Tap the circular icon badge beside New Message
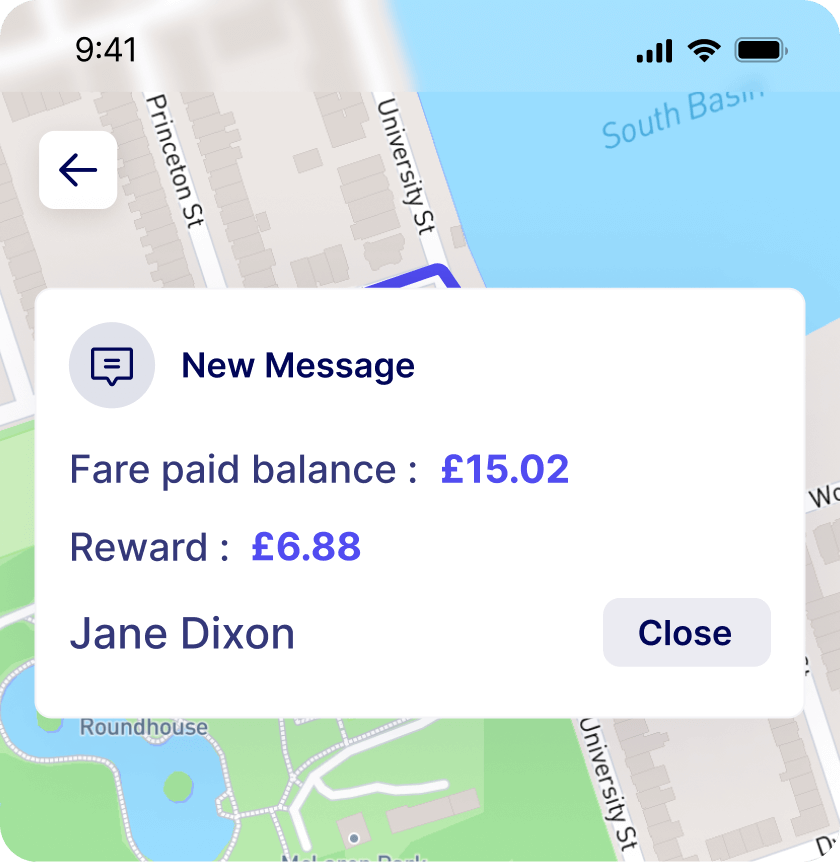Screen dimensions: 840x862 click(x=111, y=365)
